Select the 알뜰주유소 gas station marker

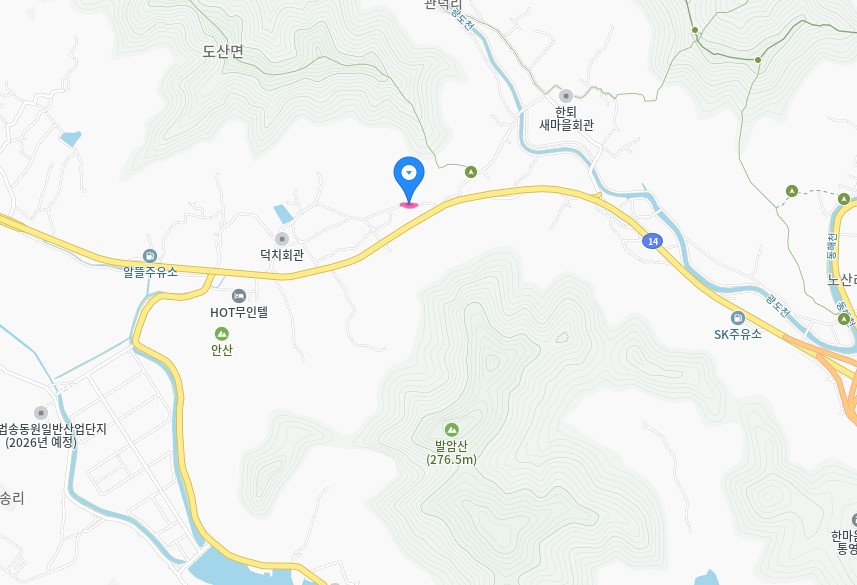pyautogui.click(x=150, y=256)
